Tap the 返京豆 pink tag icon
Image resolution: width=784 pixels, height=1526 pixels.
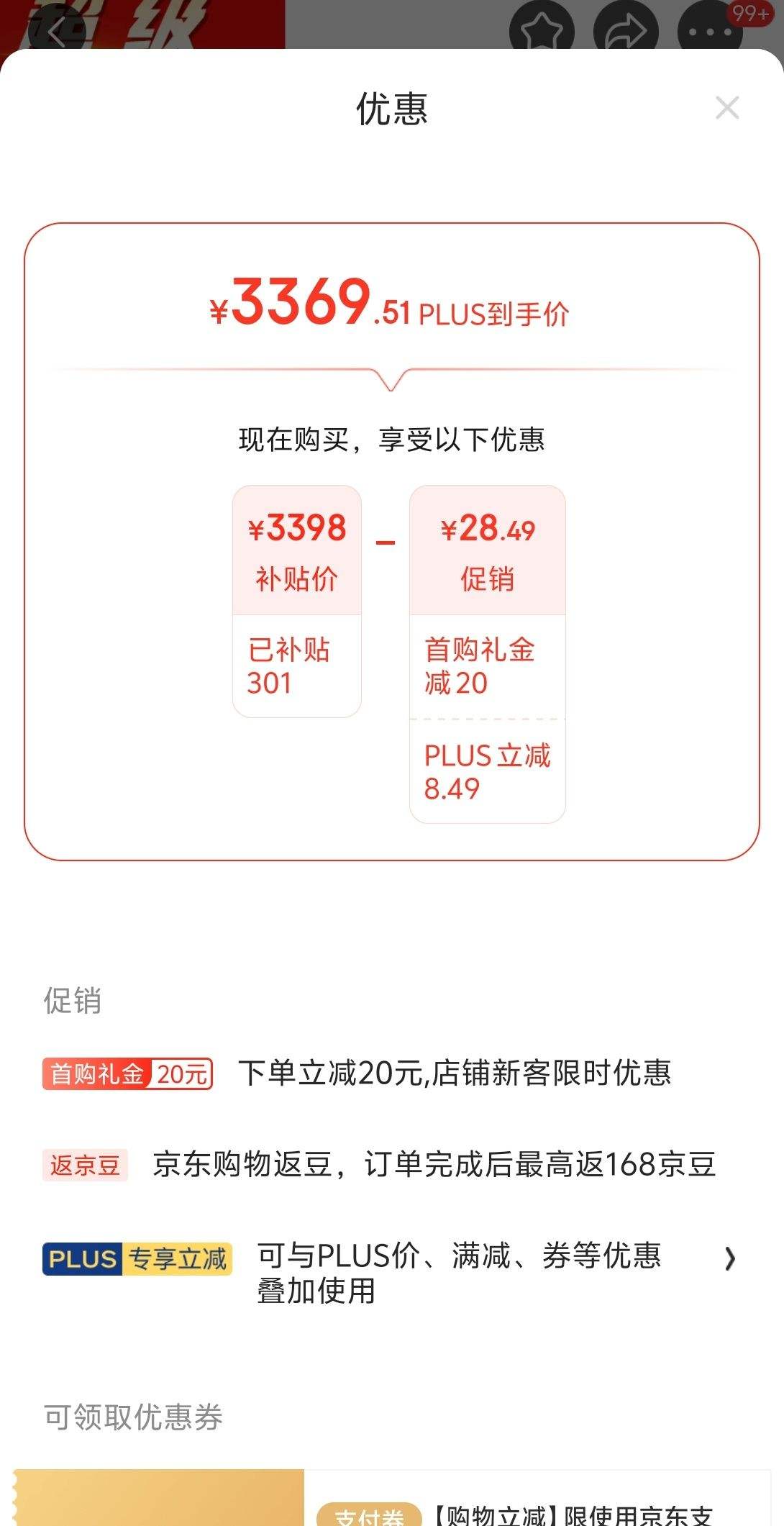click(x=84, y=1165)
